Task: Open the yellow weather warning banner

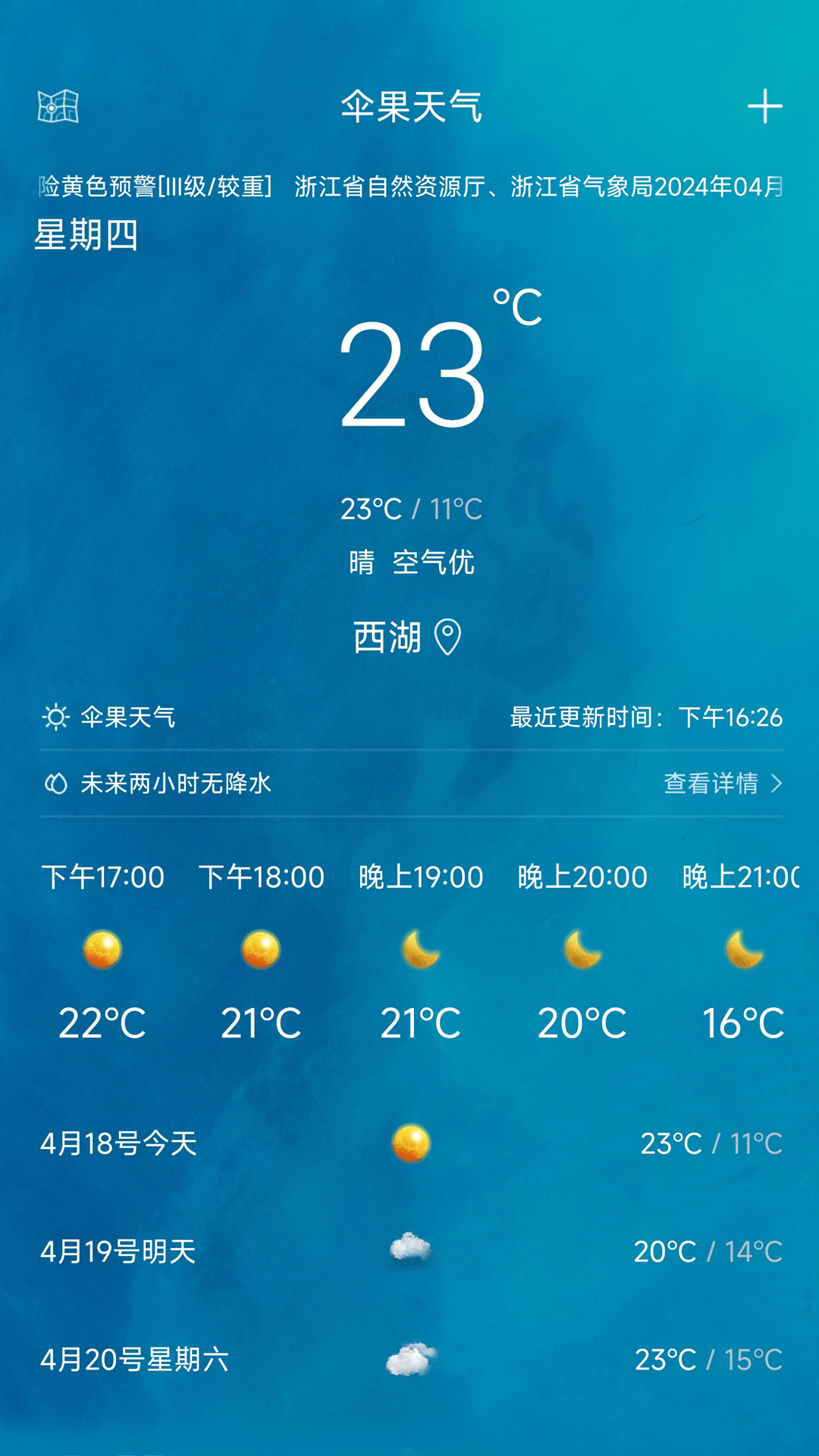Action: tap(409, 187)
